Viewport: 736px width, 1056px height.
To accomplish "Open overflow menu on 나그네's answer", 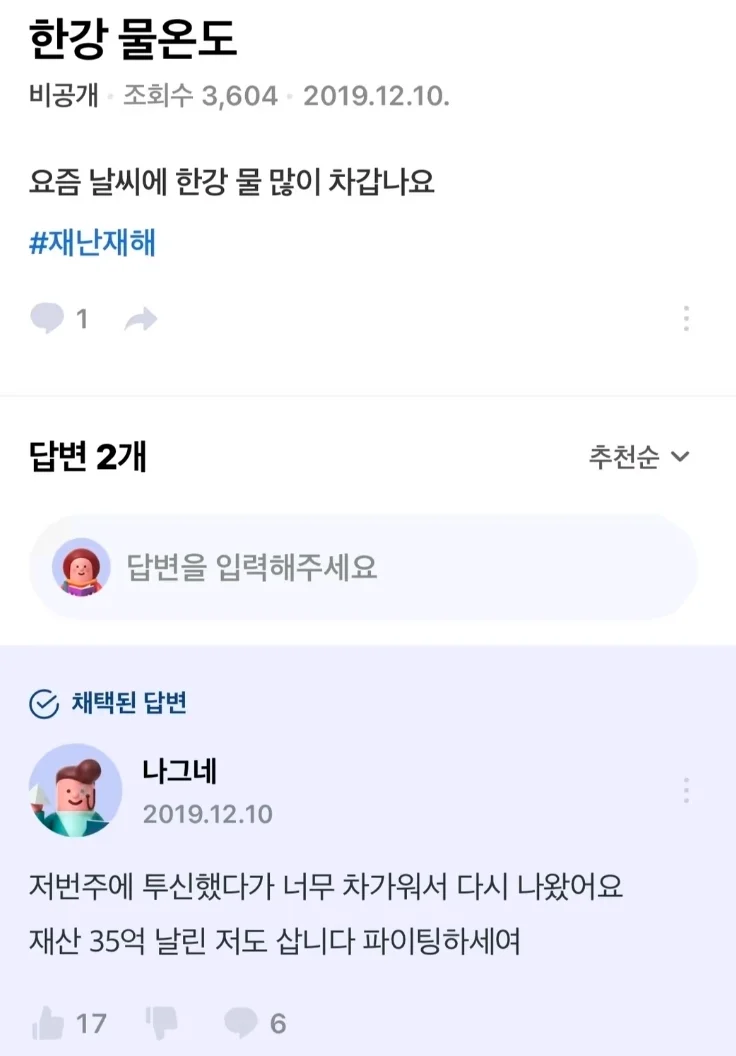I will click(686, 790).
